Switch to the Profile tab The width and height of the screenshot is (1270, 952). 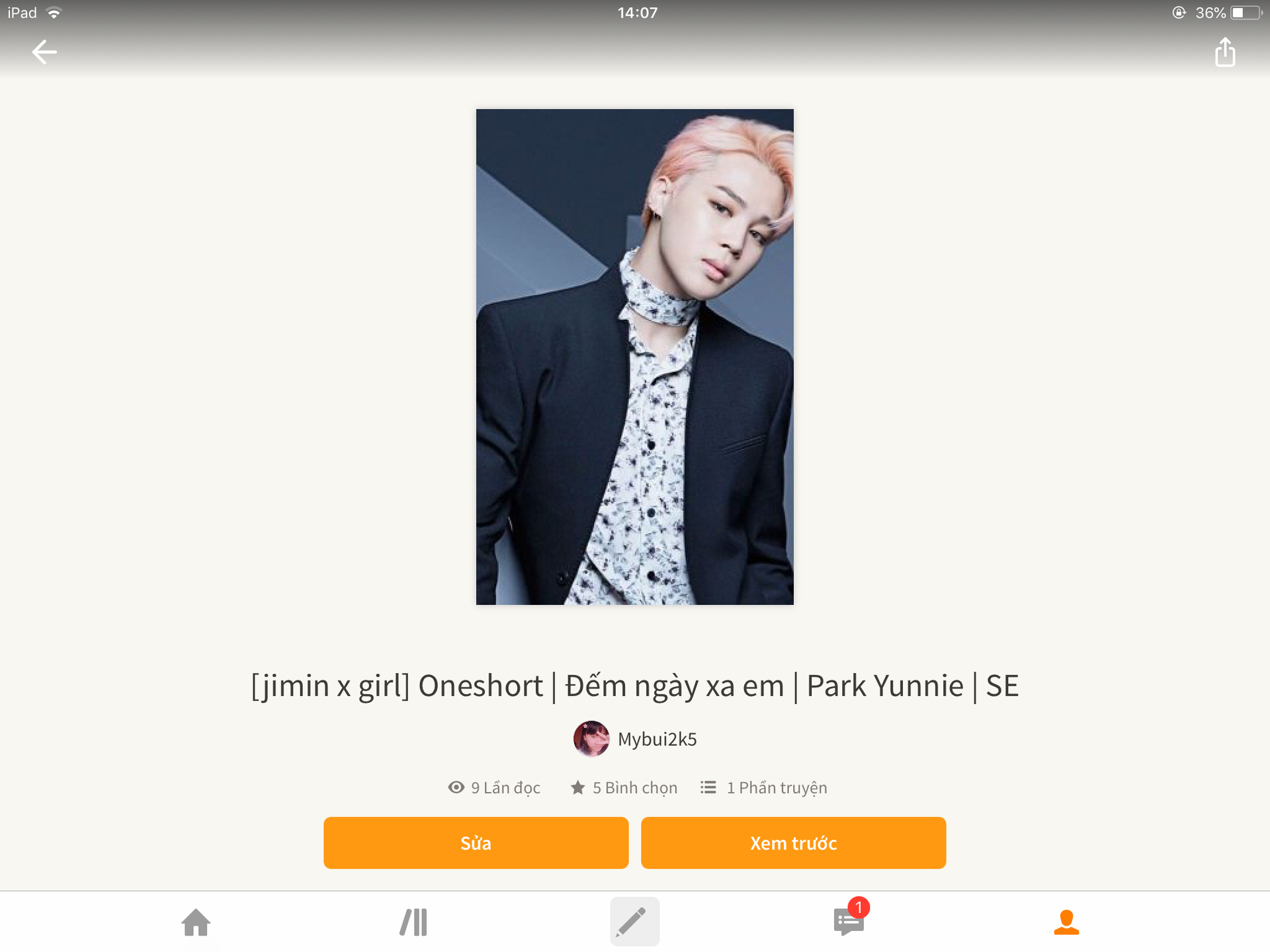point(1066,922)
